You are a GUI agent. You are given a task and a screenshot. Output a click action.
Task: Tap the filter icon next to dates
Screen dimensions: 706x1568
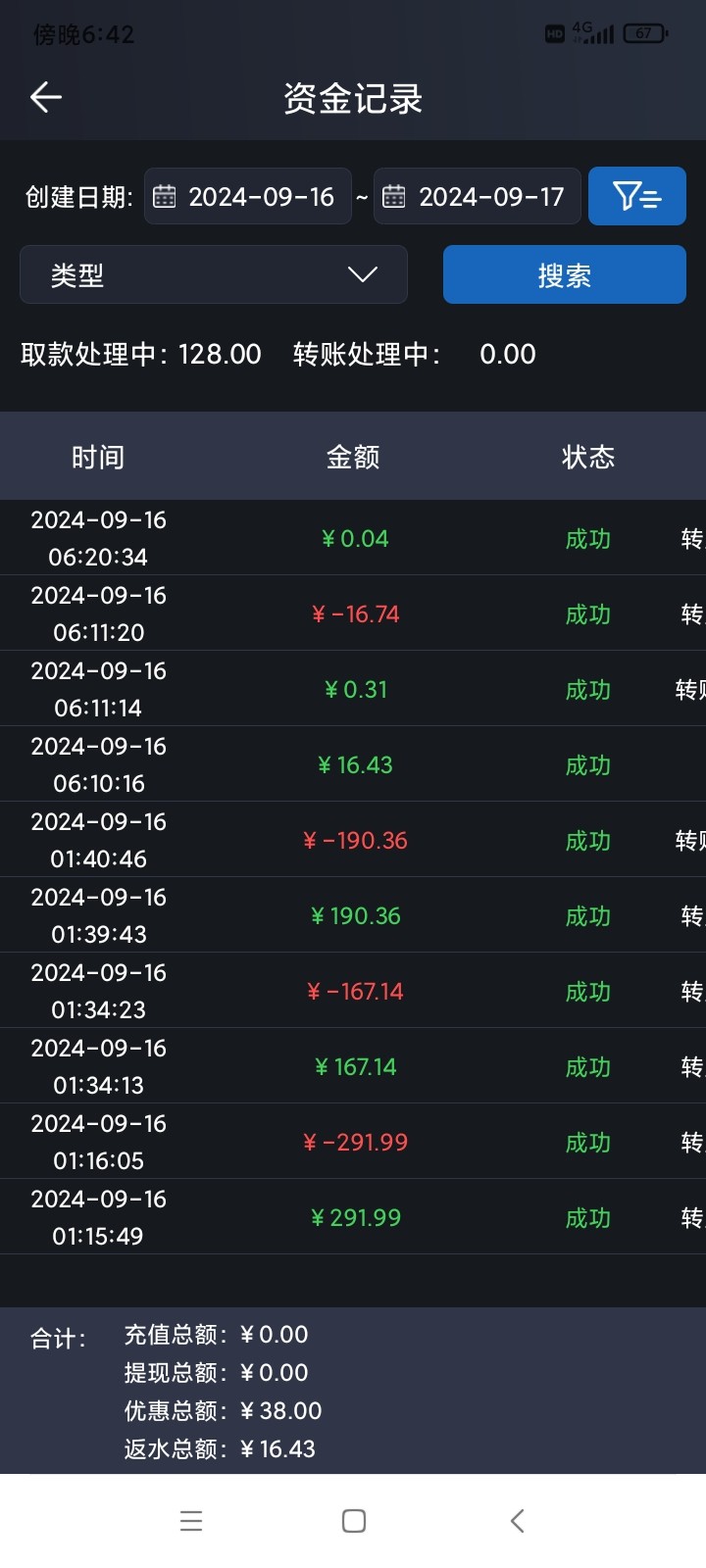pyautogui.click(x=636, y=196)
